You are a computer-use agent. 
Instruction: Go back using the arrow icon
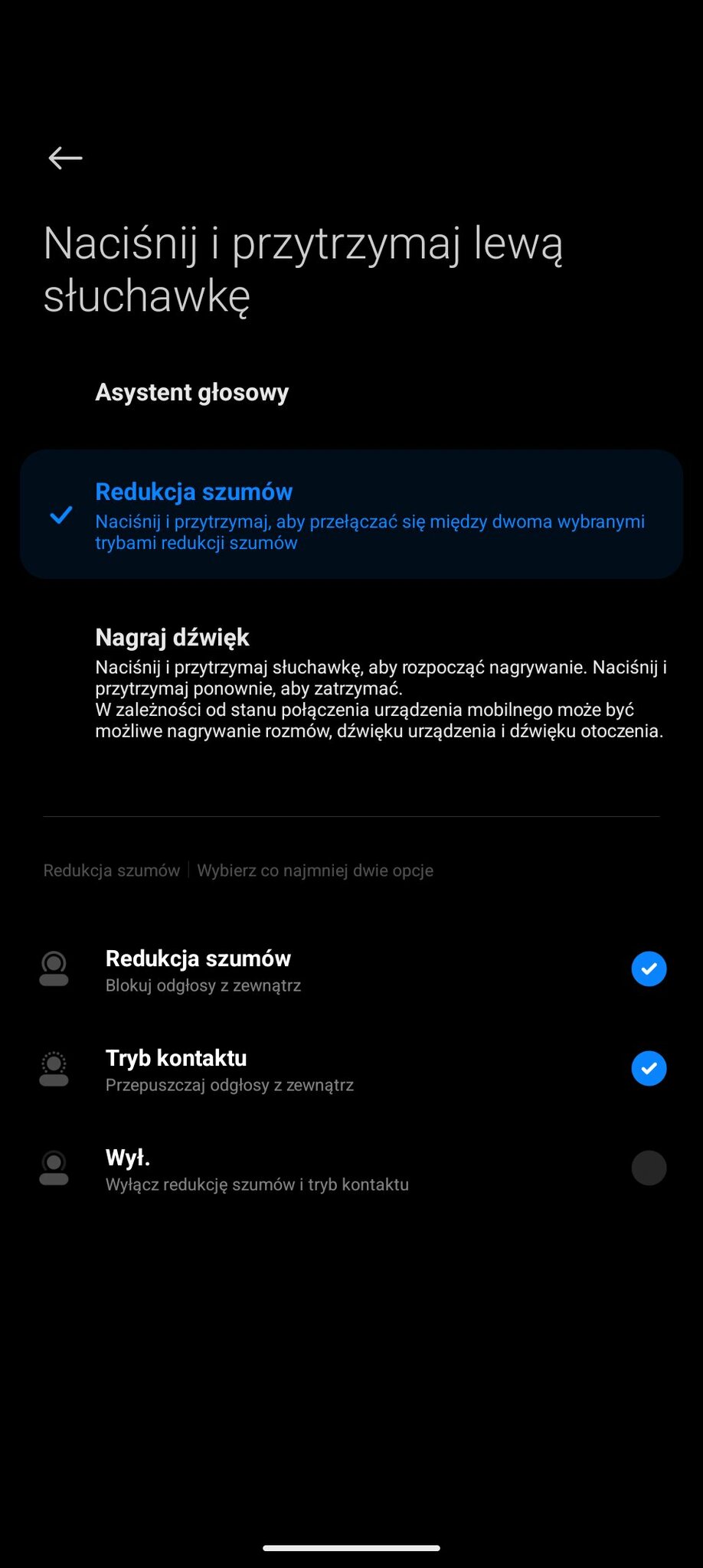65,158
